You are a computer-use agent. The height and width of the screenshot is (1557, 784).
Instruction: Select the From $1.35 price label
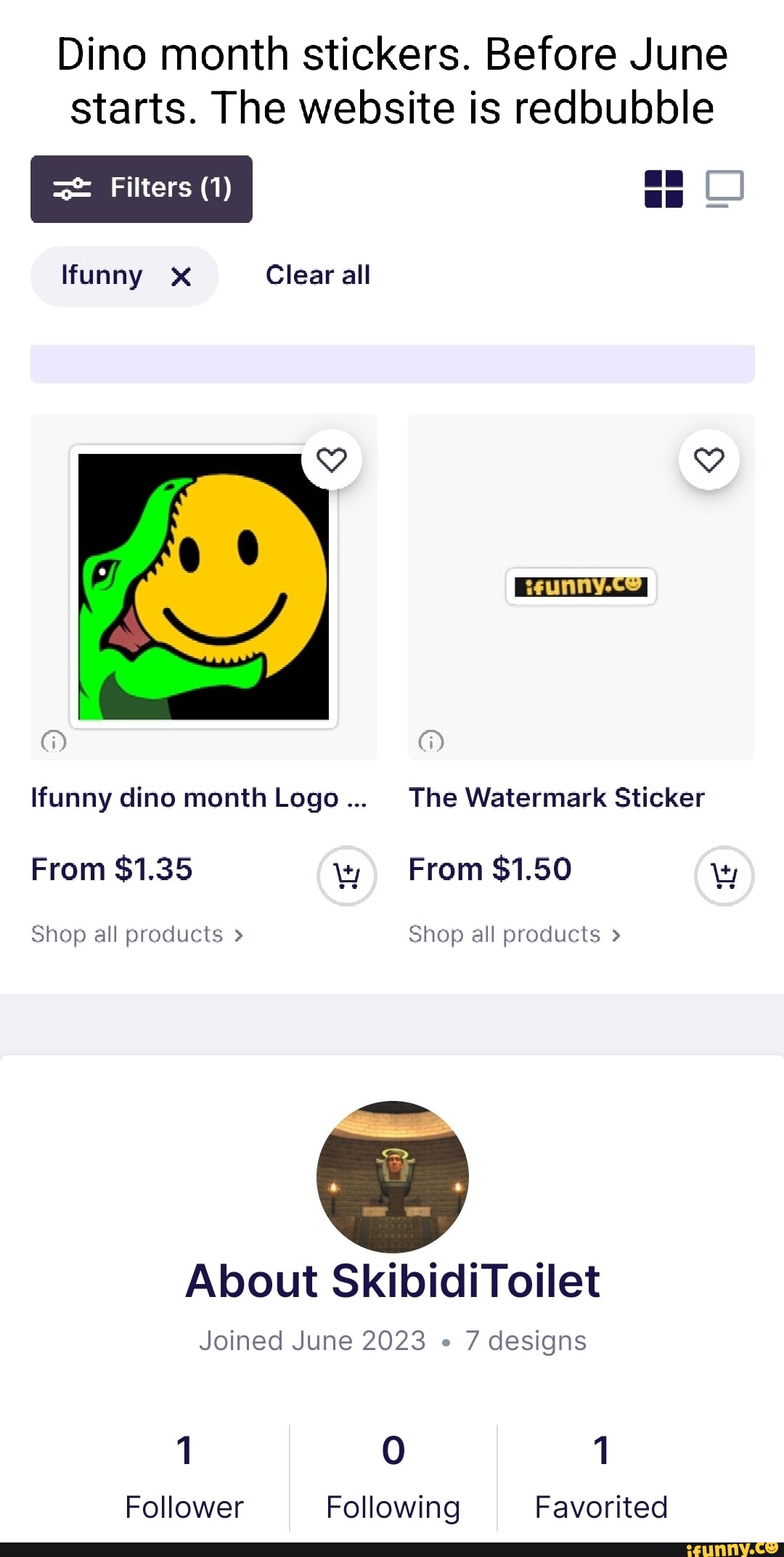coord(110,869)
